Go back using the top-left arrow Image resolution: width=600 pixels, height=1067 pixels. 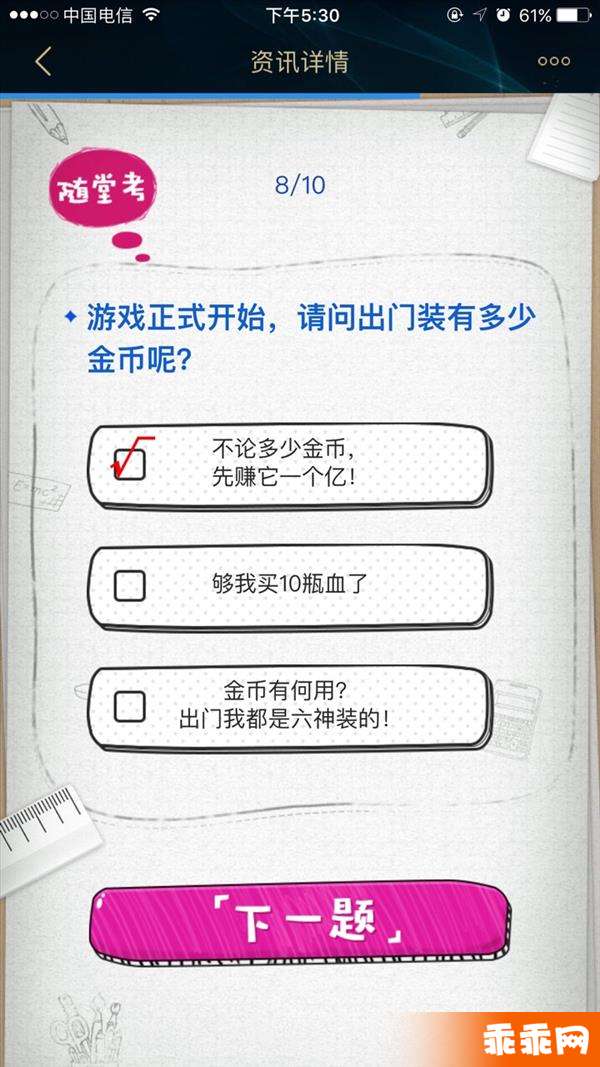(x=42, y=61)
